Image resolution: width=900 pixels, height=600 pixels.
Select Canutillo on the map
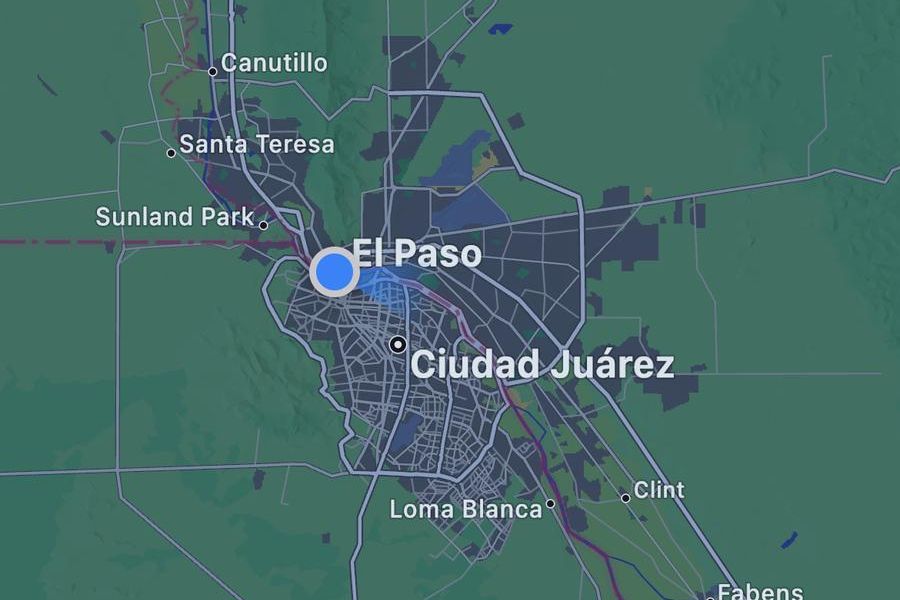[x=272, y=63]
